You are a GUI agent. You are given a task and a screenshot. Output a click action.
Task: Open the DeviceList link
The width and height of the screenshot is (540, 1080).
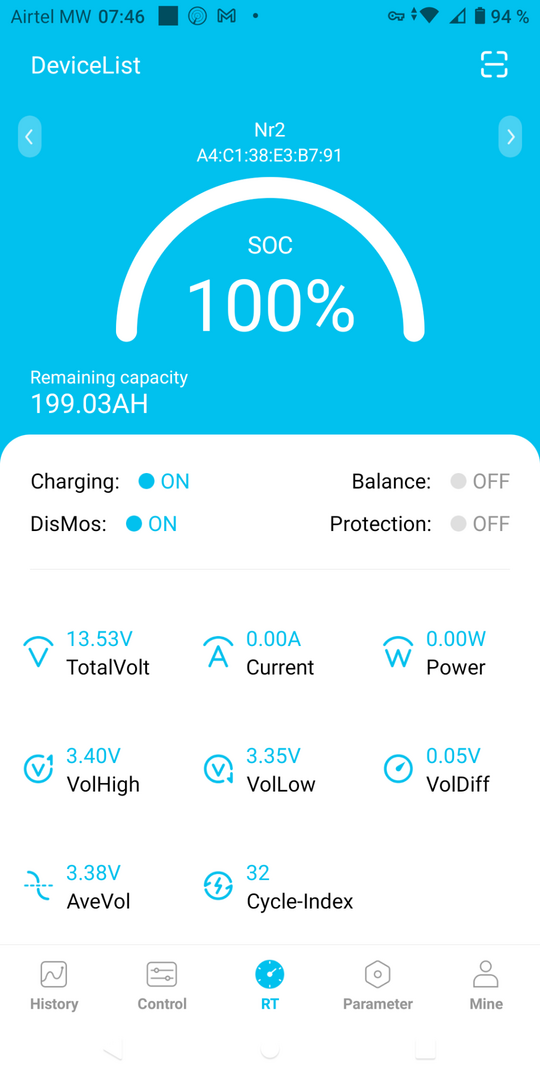[85, 65]
